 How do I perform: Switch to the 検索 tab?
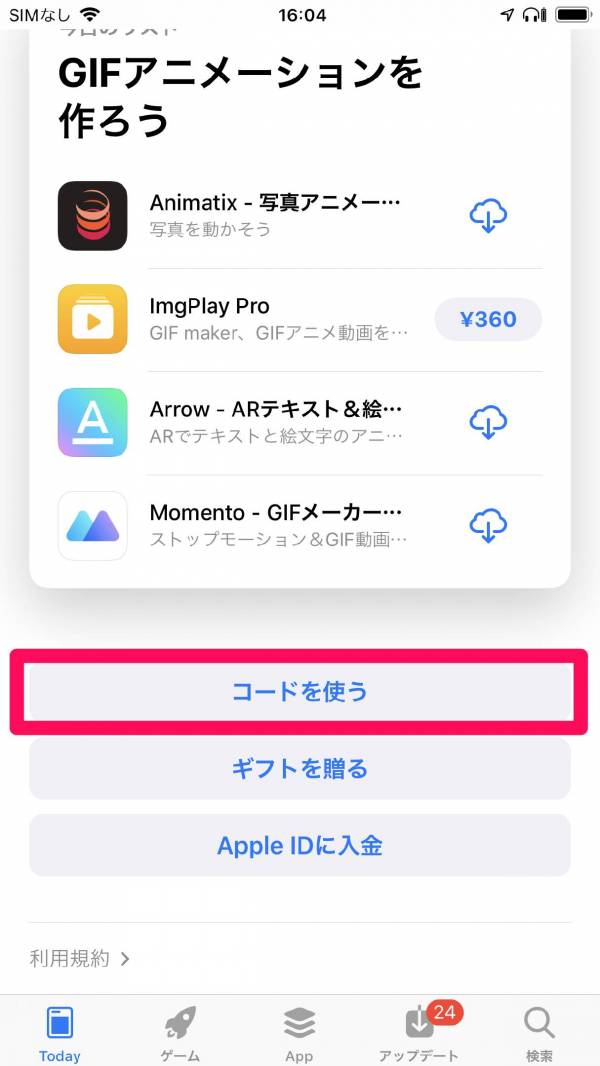click(x=540, y=1031)
